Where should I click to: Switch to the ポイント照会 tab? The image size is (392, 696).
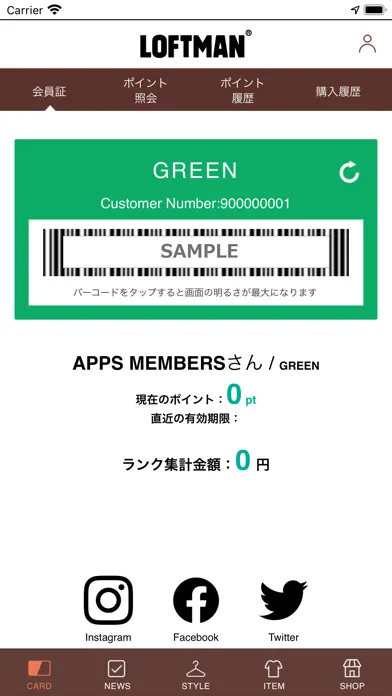pos(145,90)
